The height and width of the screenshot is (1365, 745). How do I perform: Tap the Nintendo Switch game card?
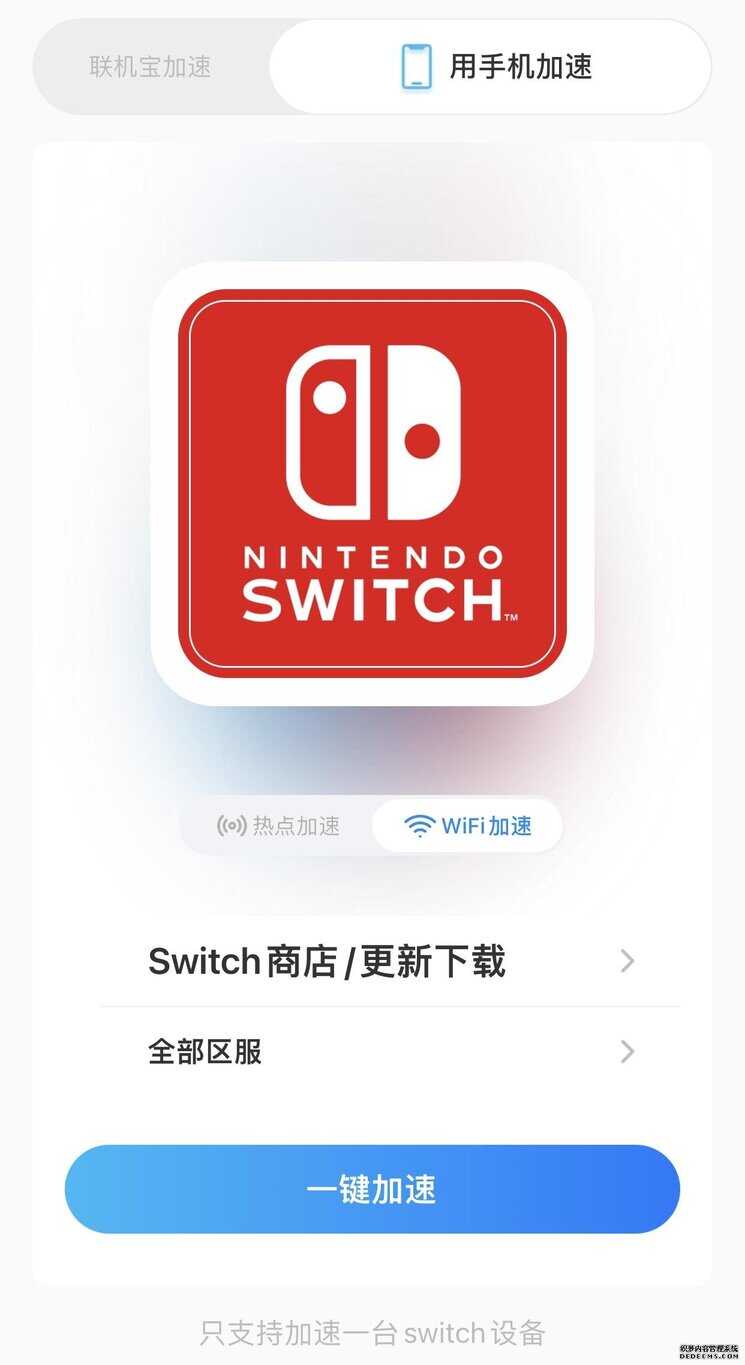tap(372, 484)
